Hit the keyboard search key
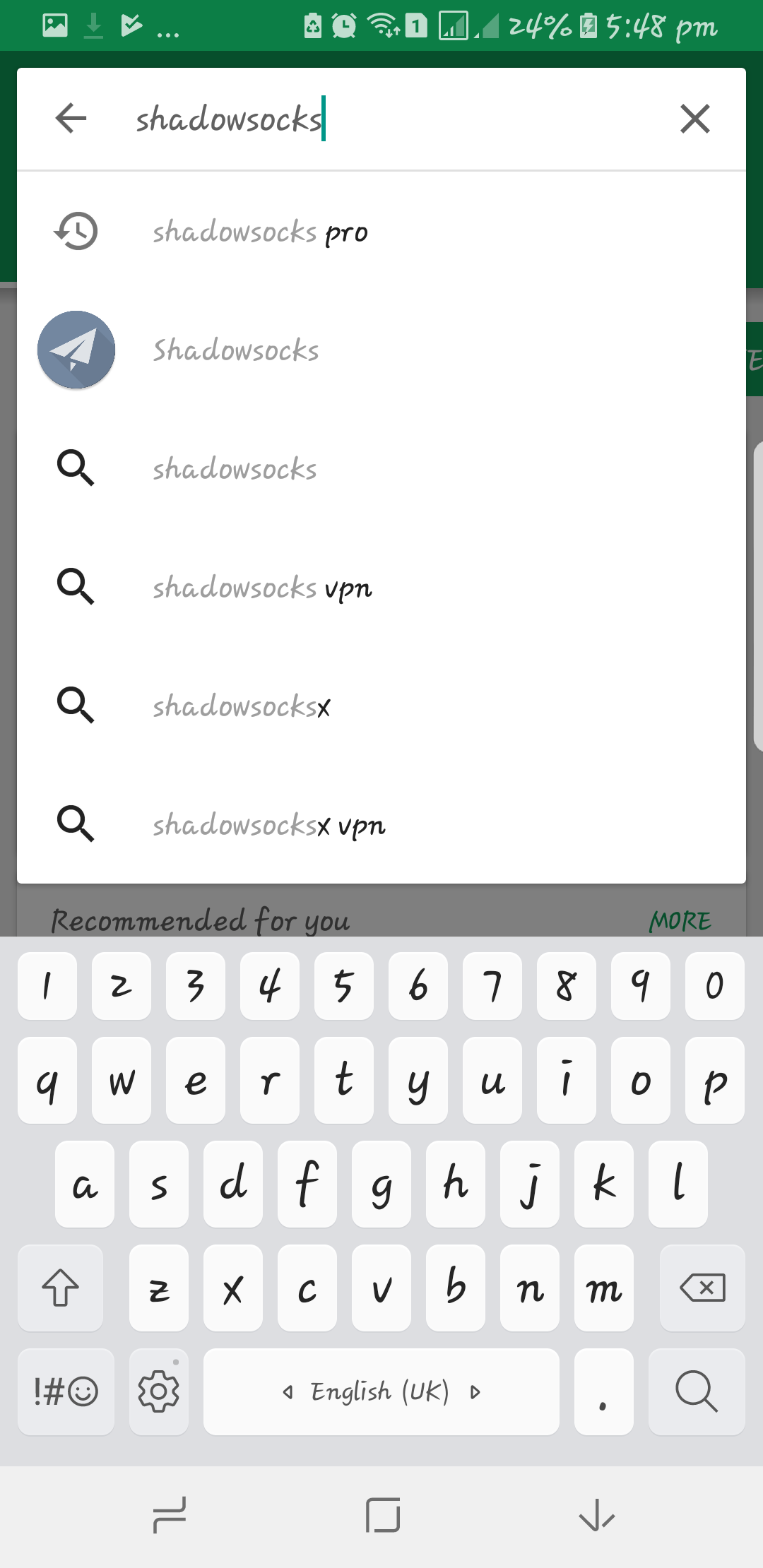763x1568 pixels. tap(697, 1391)
